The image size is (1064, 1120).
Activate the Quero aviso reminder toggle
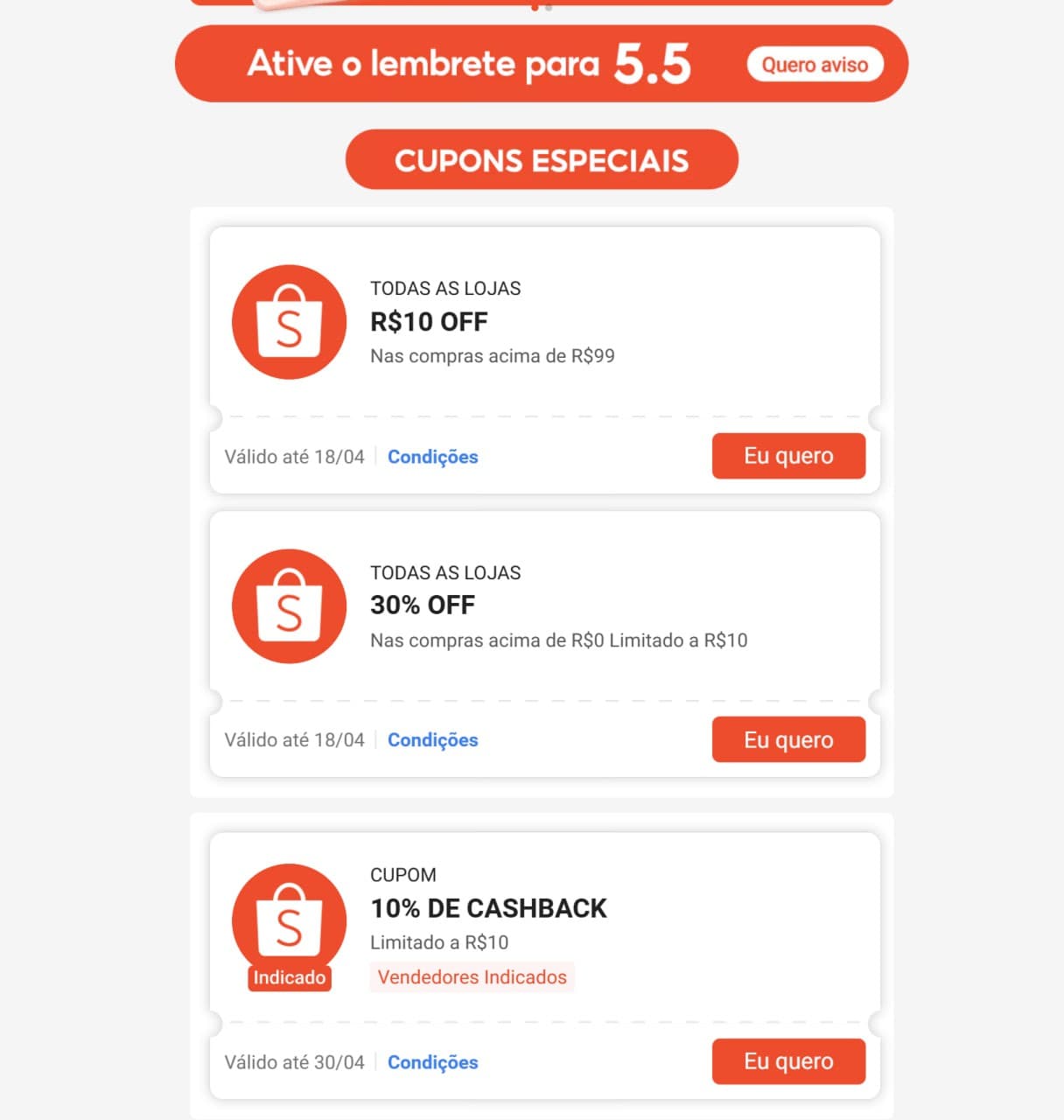click(815, 64)
